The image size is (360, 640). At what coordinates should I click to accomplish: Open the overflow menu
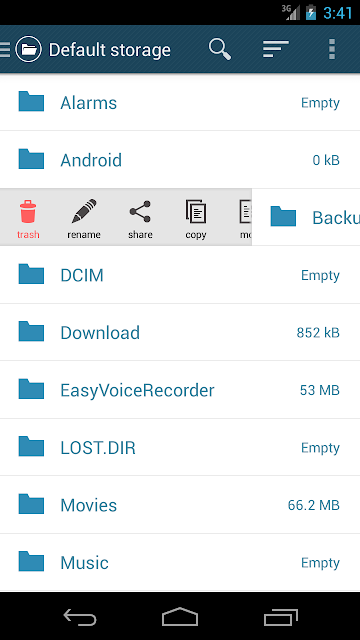332,49
